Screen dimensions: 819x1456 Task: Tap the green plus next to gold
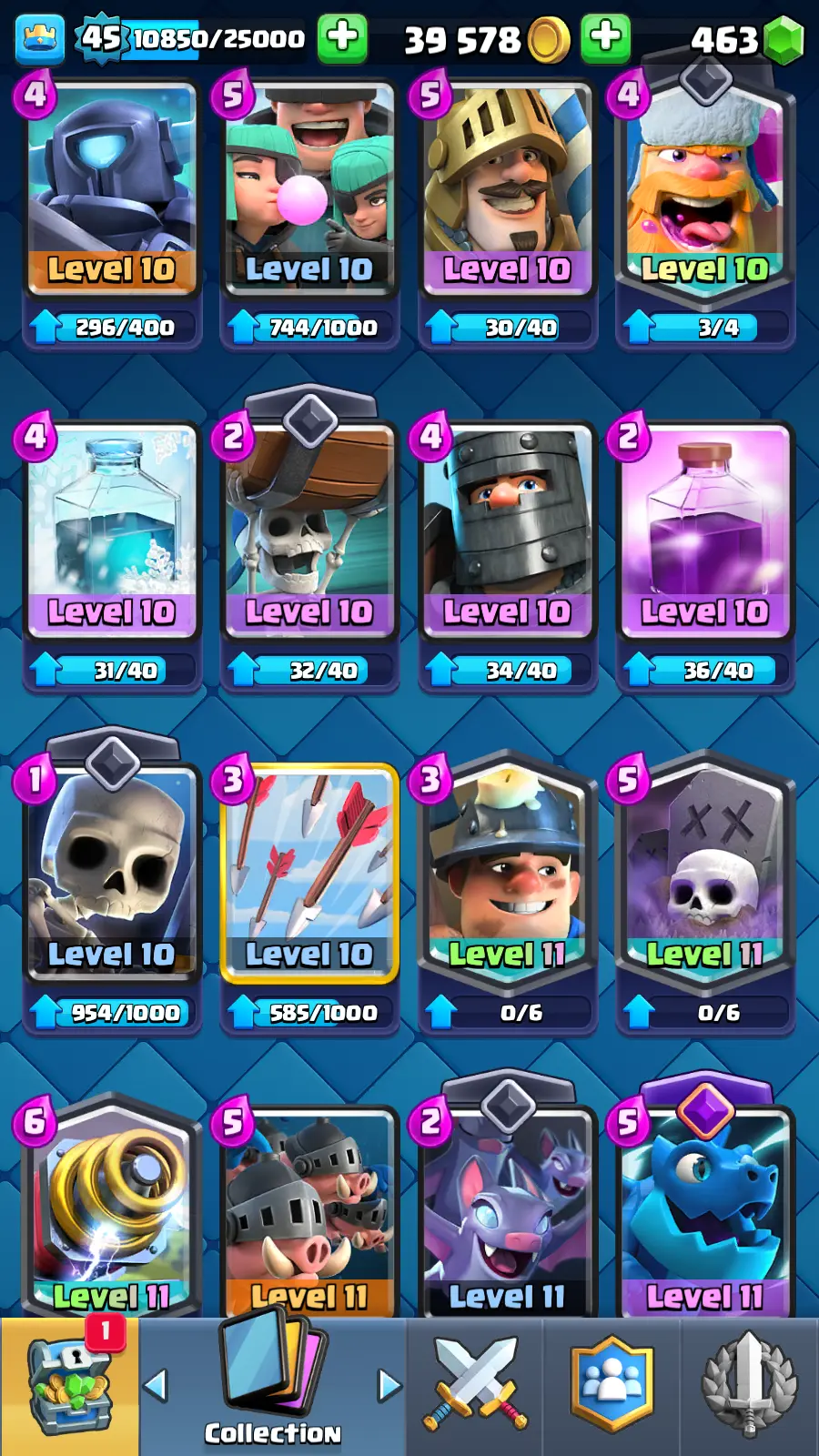605,38
